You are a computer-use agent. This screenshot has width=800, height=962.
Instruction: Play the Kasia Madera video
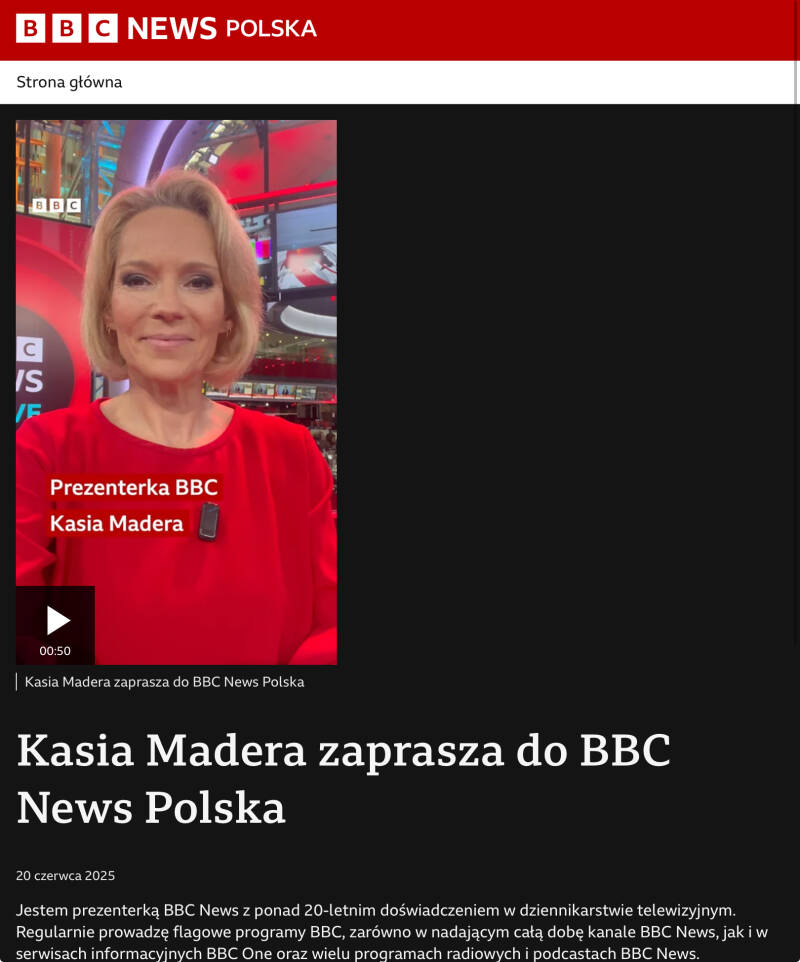click(56, 624)
